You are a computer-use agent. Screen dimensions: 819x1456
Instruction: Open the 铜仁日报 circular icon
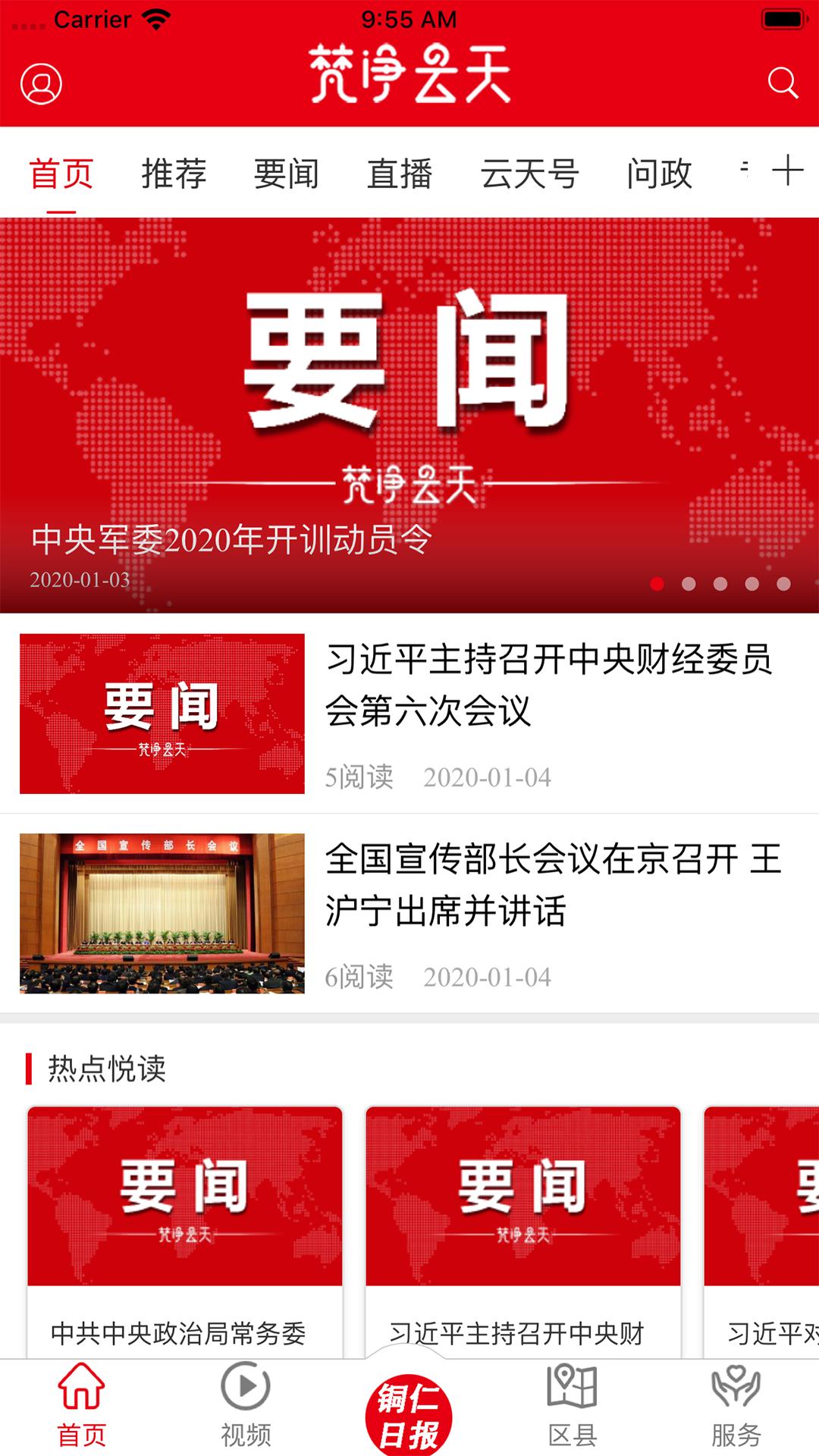coord(408,1410)
